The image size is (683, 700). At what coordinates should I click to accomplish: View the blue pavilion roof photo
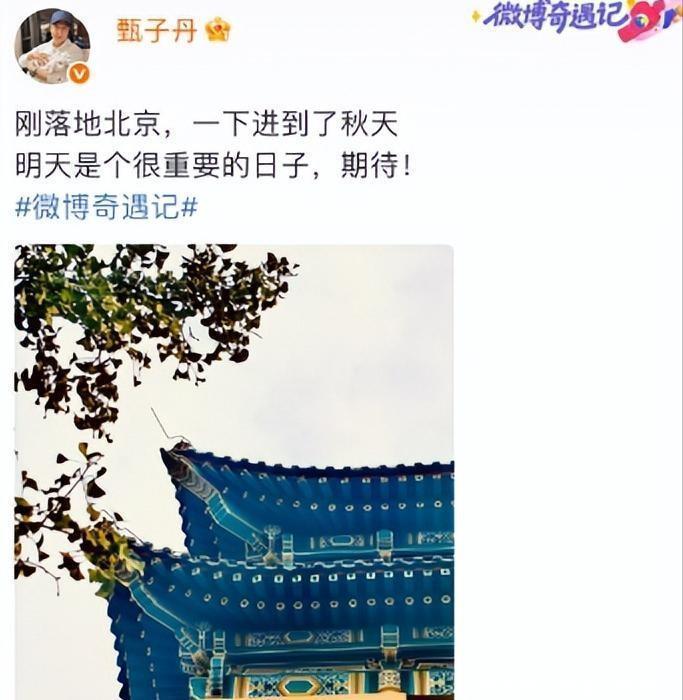coord(234,470)
